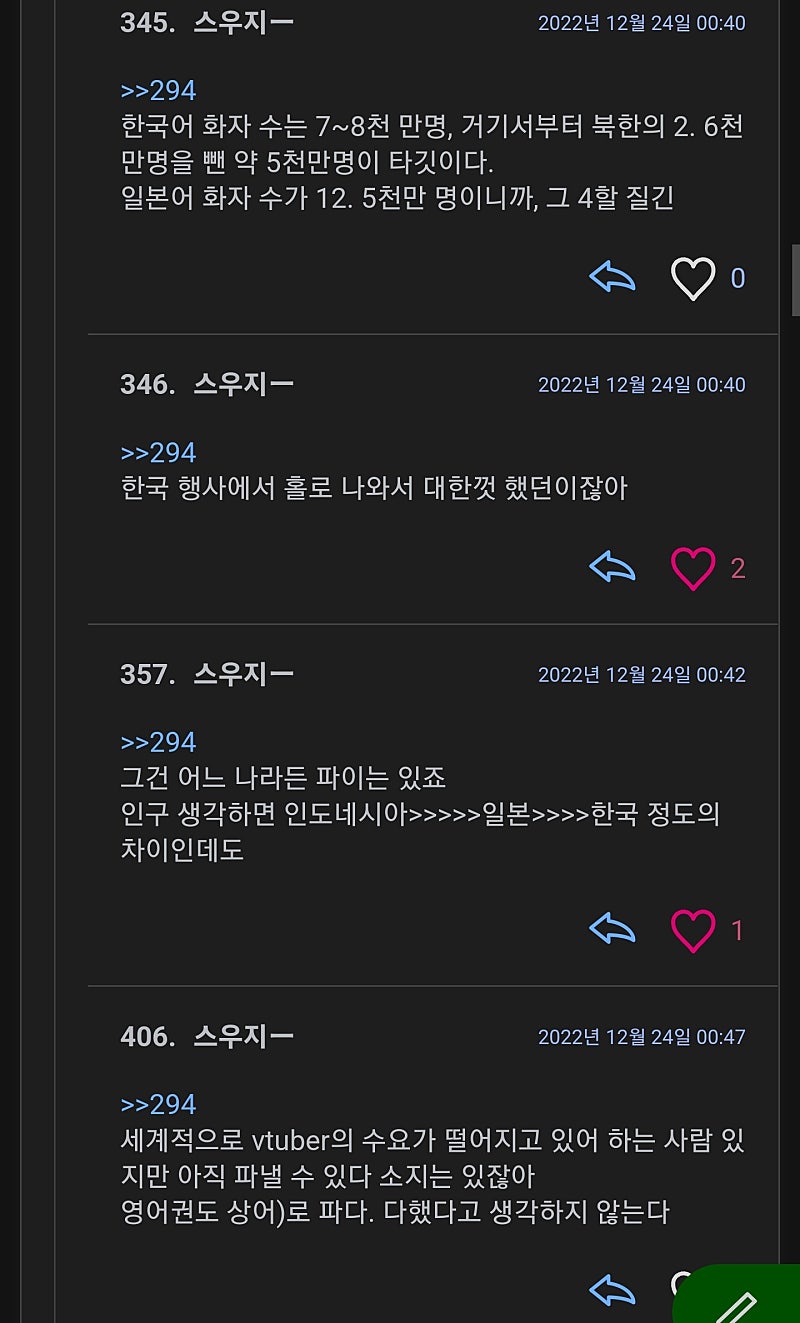Tap the heart on comment 357
This screenshot has width=800, height=1323.
point(693,931)
